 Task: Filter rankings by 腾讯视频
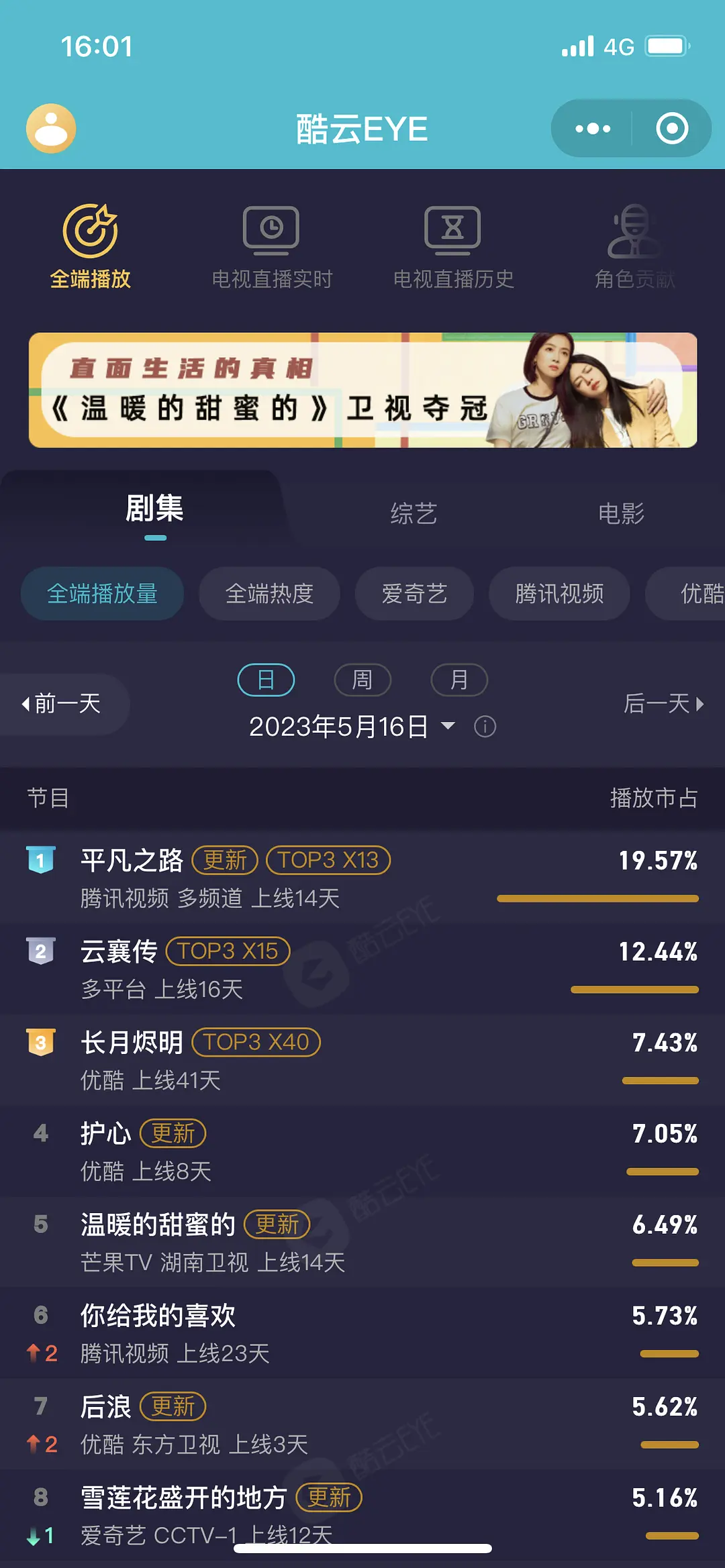[x=559, y=594]
